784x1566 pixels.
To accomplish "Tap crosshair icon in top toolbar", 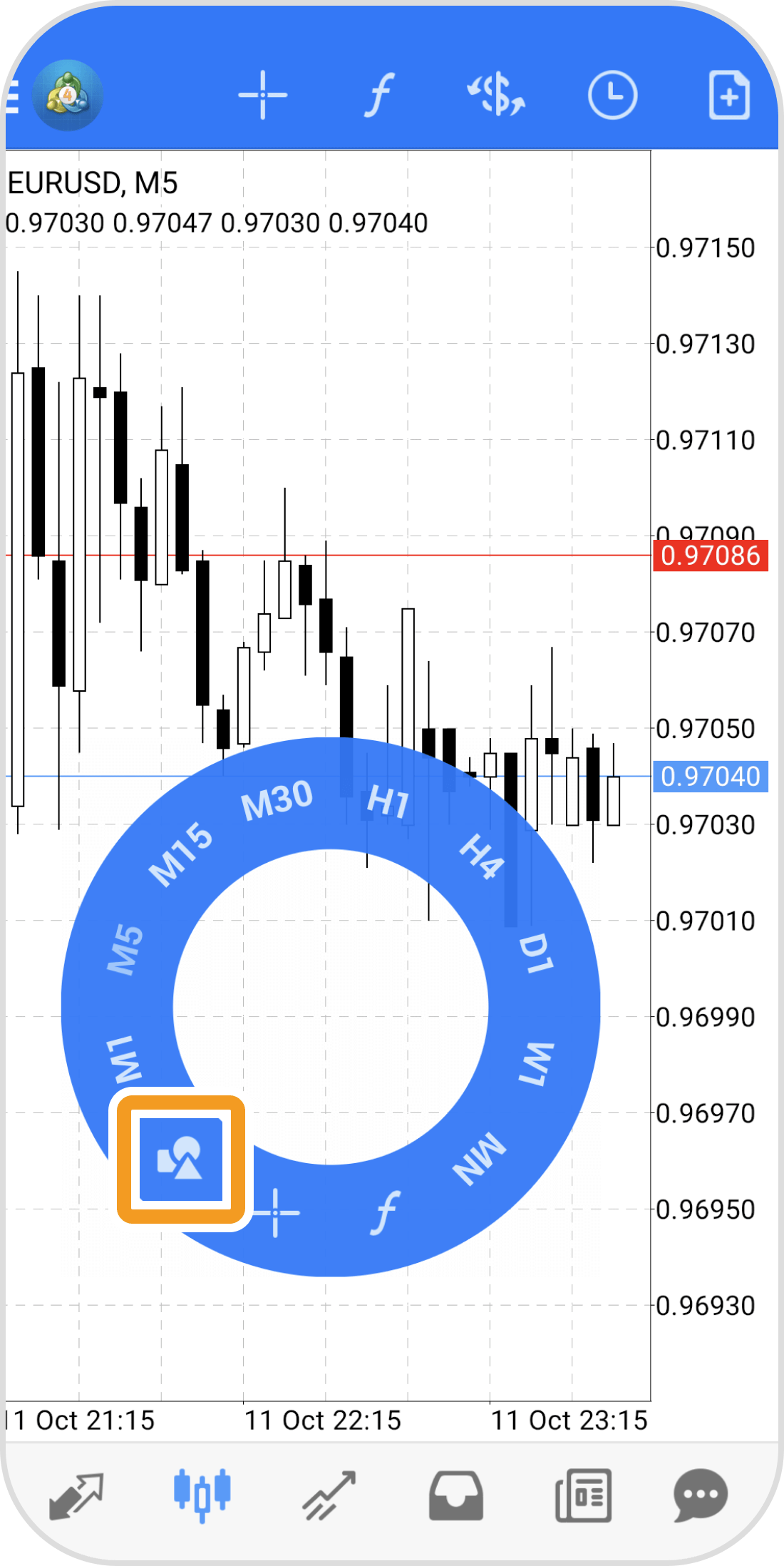I will [263, 95].
